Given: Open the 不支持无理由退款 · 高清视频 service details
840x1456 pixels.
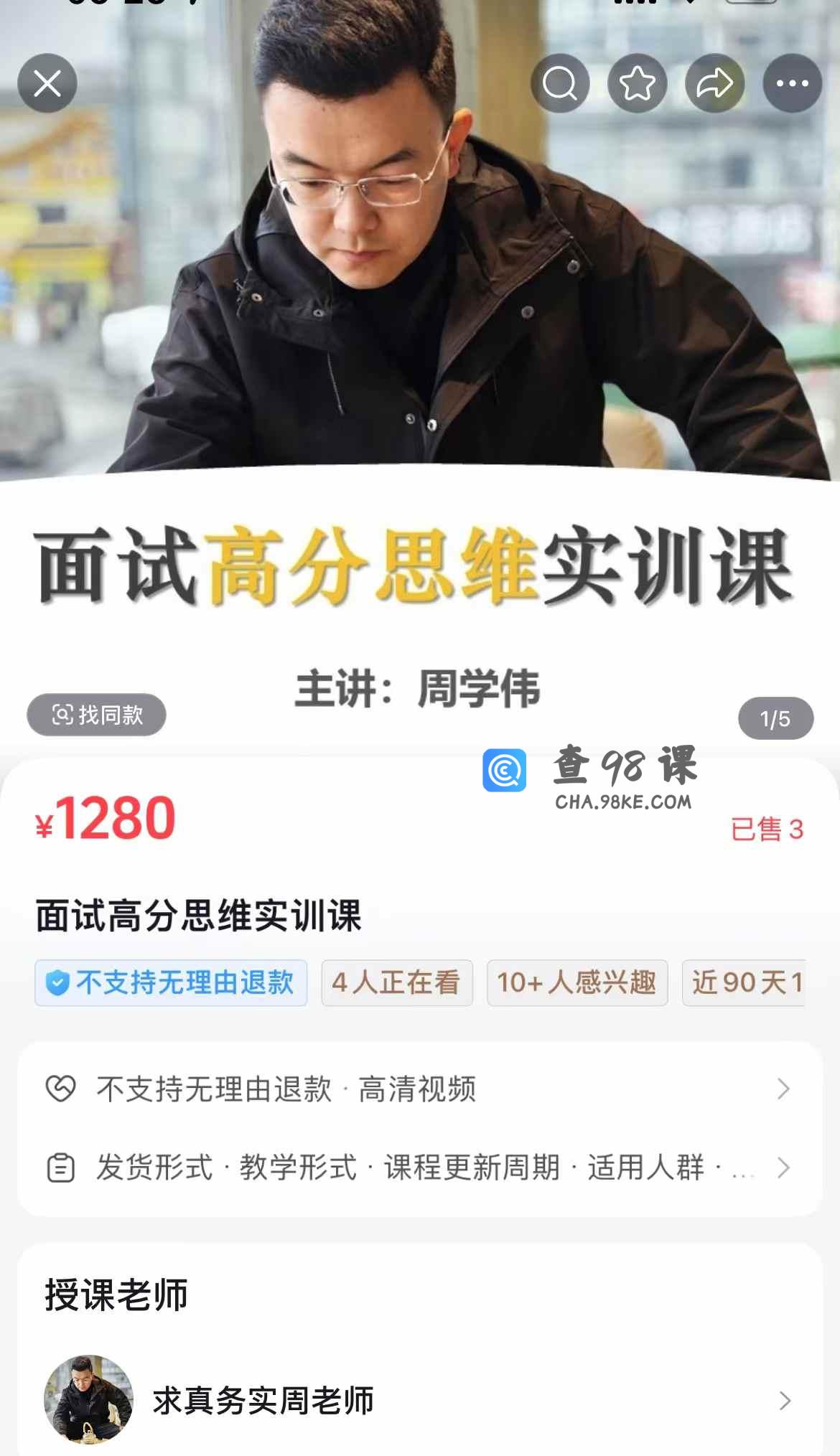Looking at the screenshot, I should point(419,1089).
